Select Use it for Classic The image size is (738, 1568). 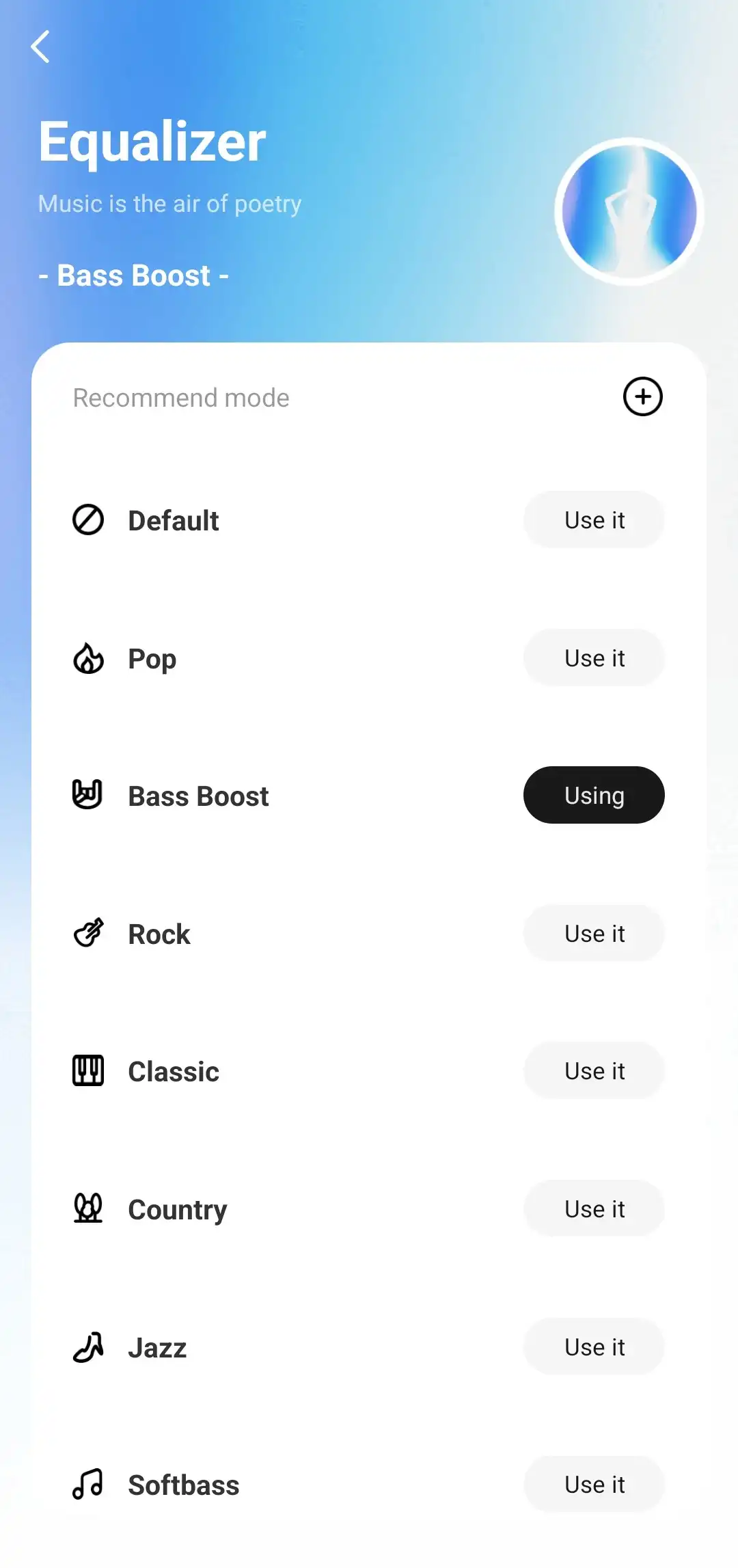594,1070
